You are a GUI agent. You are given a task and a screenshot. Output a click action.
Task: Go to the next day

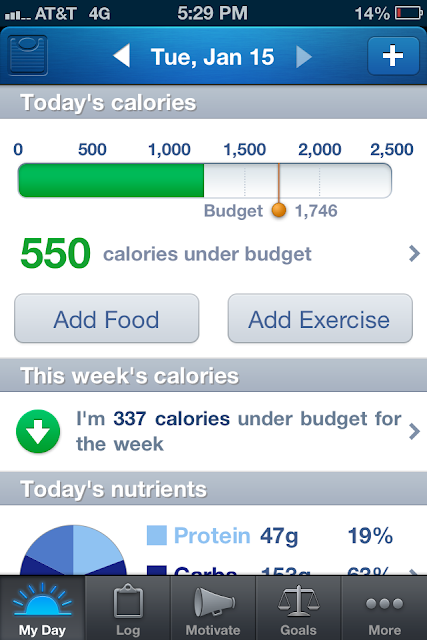point(304,56)
